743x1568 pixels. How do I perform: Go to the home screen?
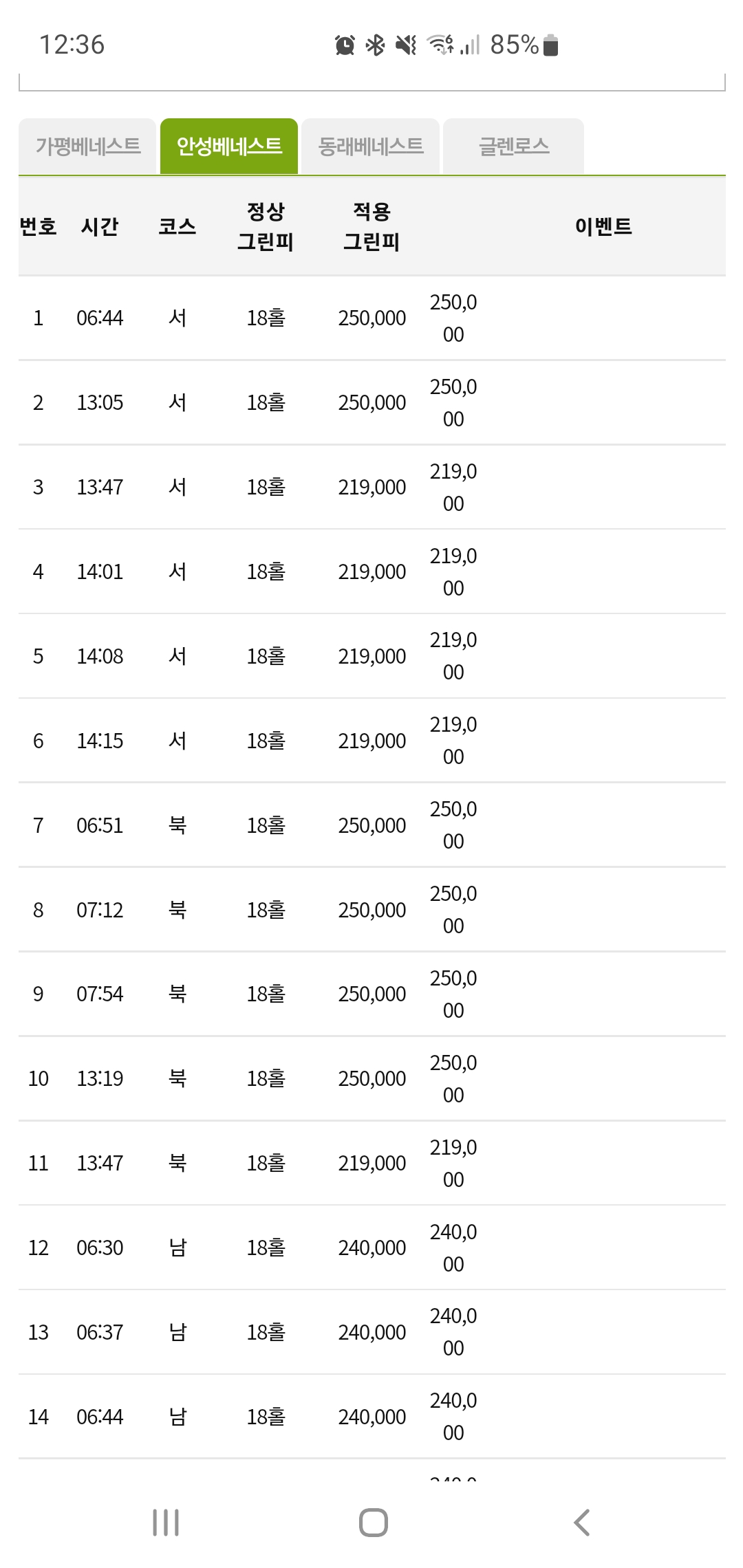pyautogui.click(x=374, y=1523)
